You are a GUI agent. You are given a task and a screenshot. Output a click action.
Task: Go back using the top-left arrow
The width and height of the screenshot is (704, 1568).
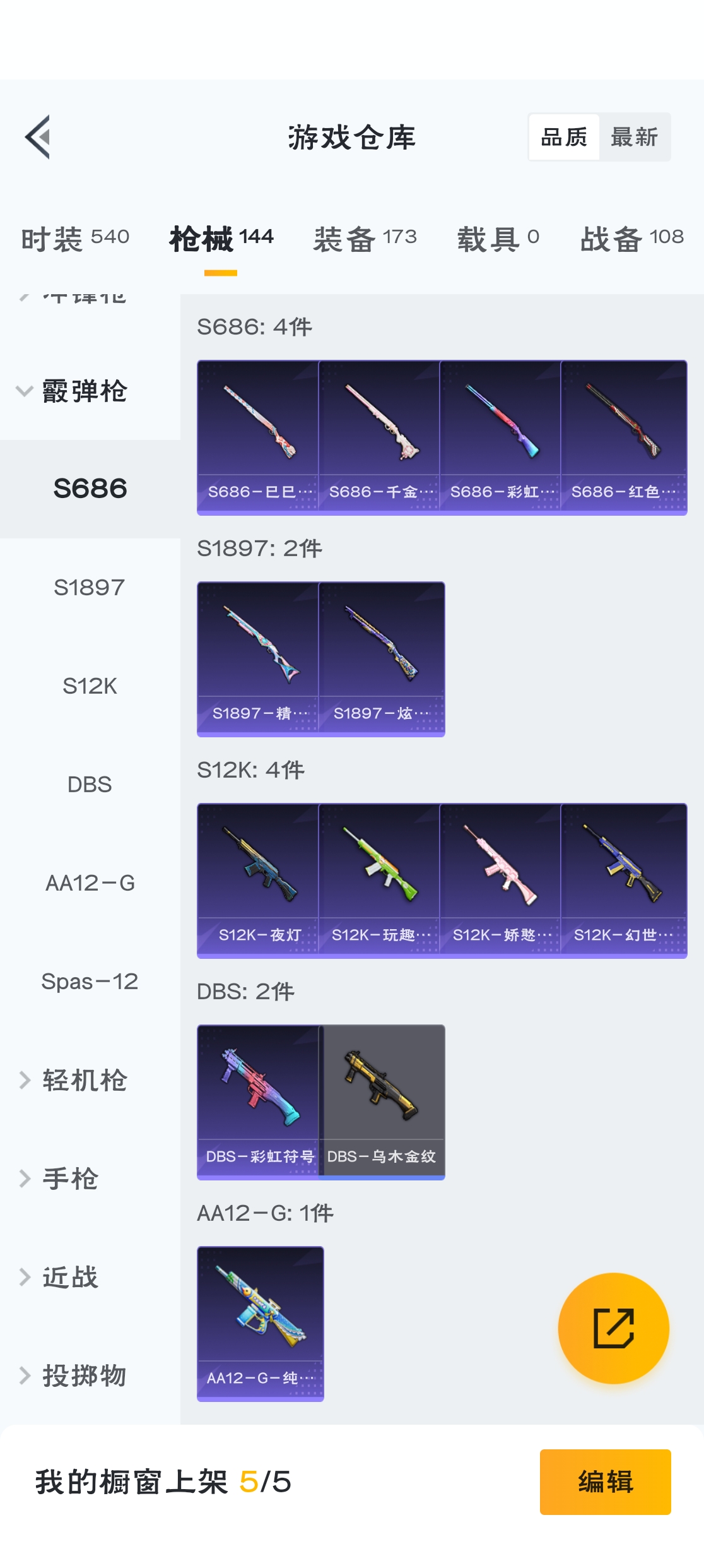tap(38, 137)
